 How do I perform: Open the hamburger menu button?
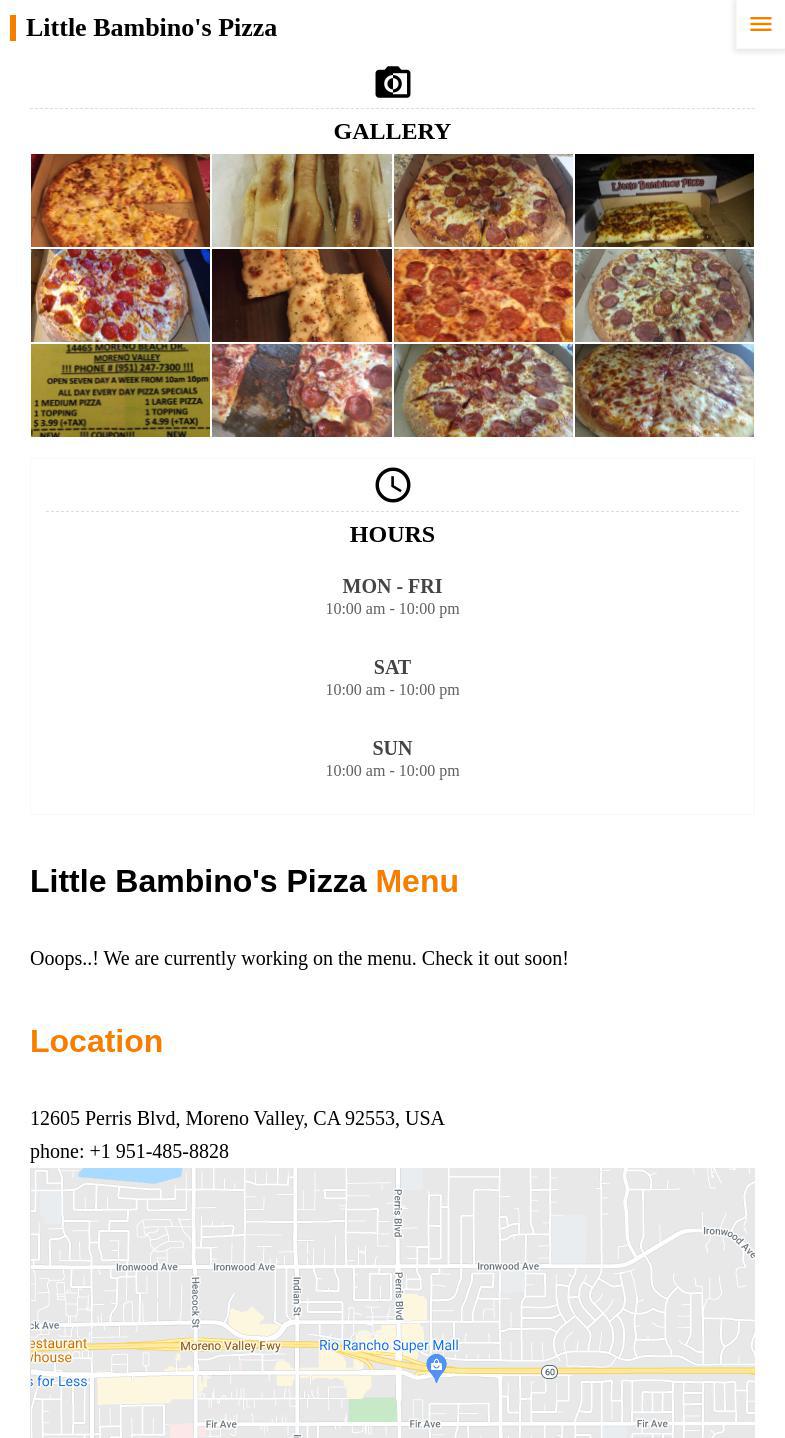click(760, 25)
